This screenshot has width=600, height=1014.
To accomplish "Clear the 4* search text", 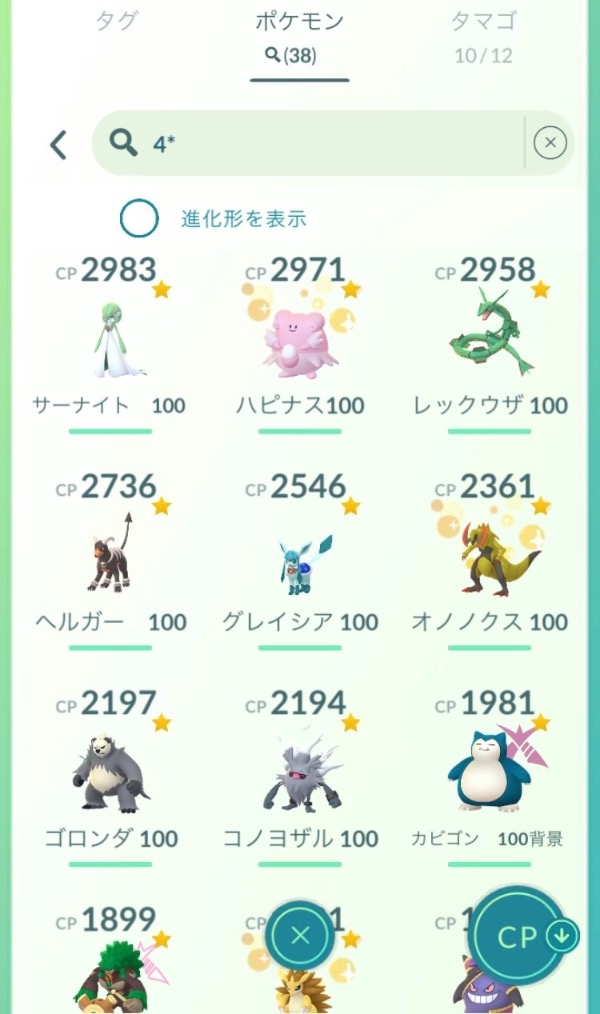I will (x=550, y=144).
